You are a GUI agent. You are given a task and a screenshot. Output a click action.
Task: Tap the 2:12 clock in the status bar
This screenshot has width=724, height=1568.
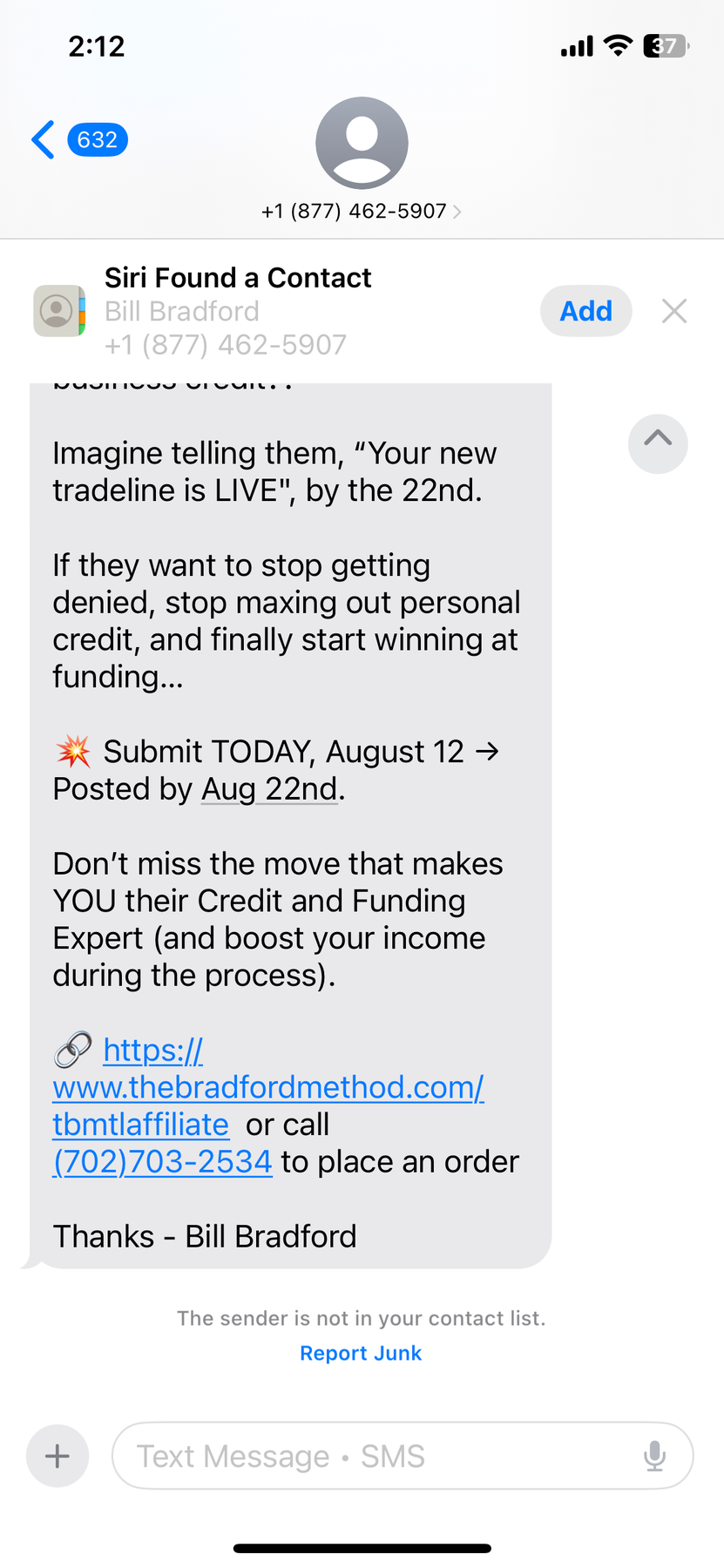(x=97, y=45)
